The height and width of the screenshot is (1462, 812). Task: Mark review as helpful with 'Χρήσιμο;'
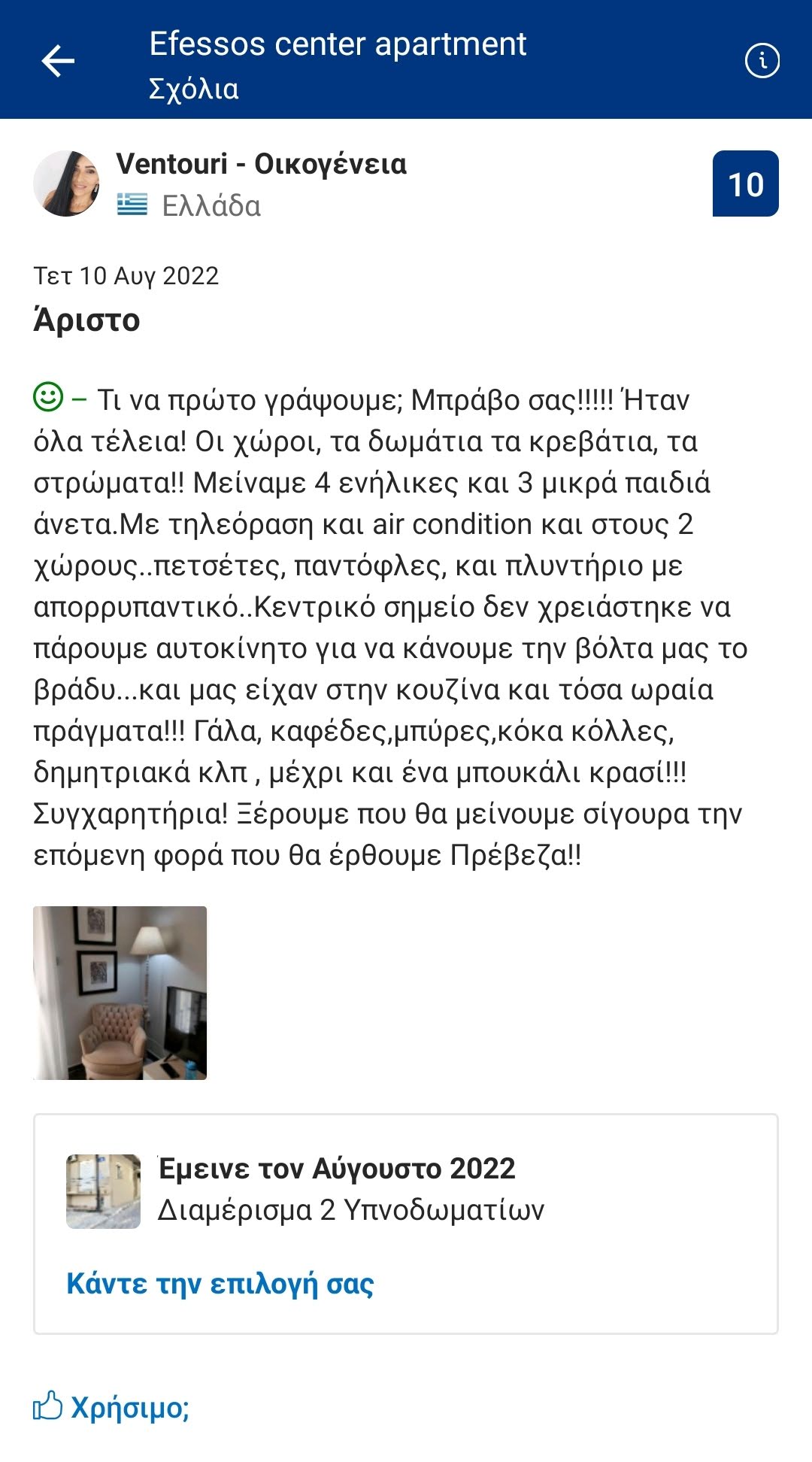tap(111, 1406)
